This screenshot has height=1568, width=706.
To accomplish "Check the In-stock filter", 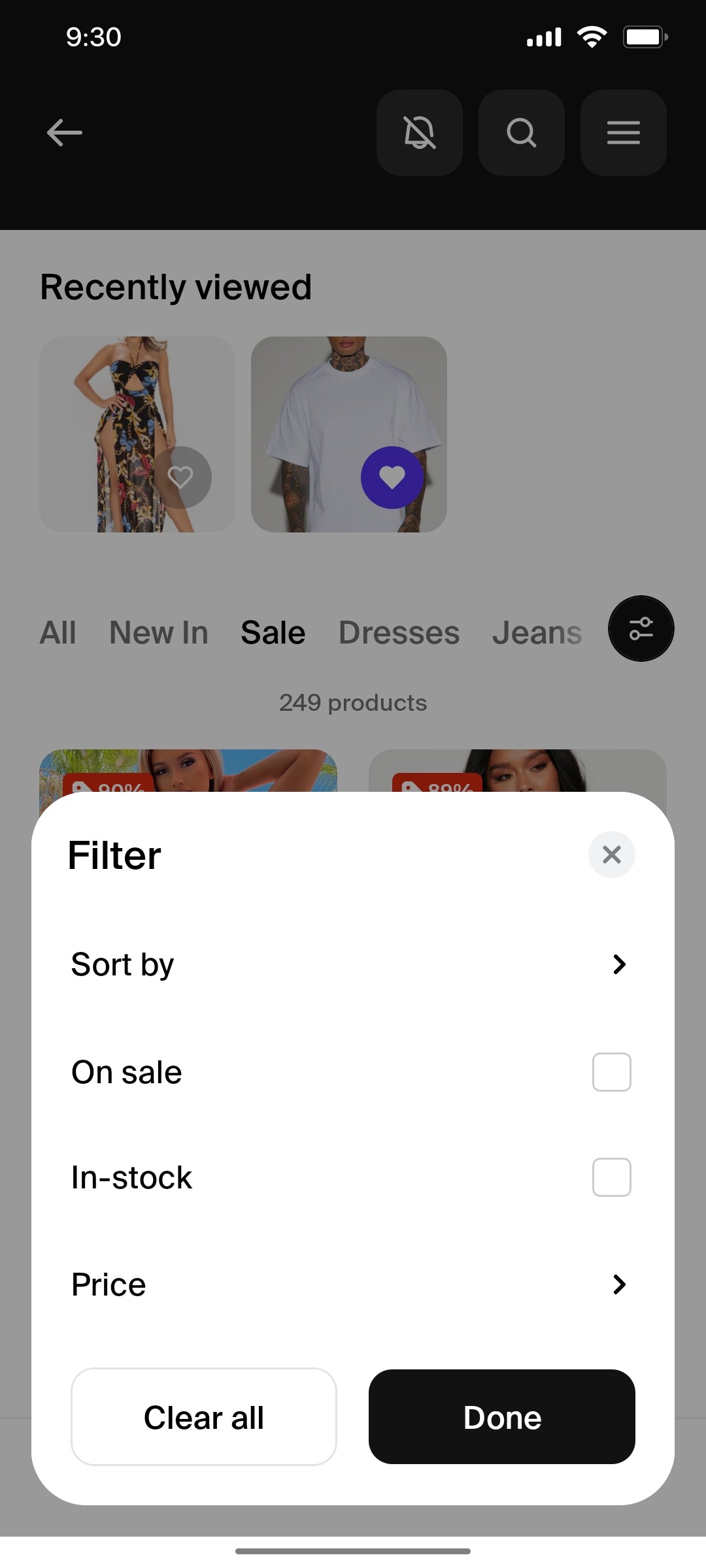I will (611, 1177).
